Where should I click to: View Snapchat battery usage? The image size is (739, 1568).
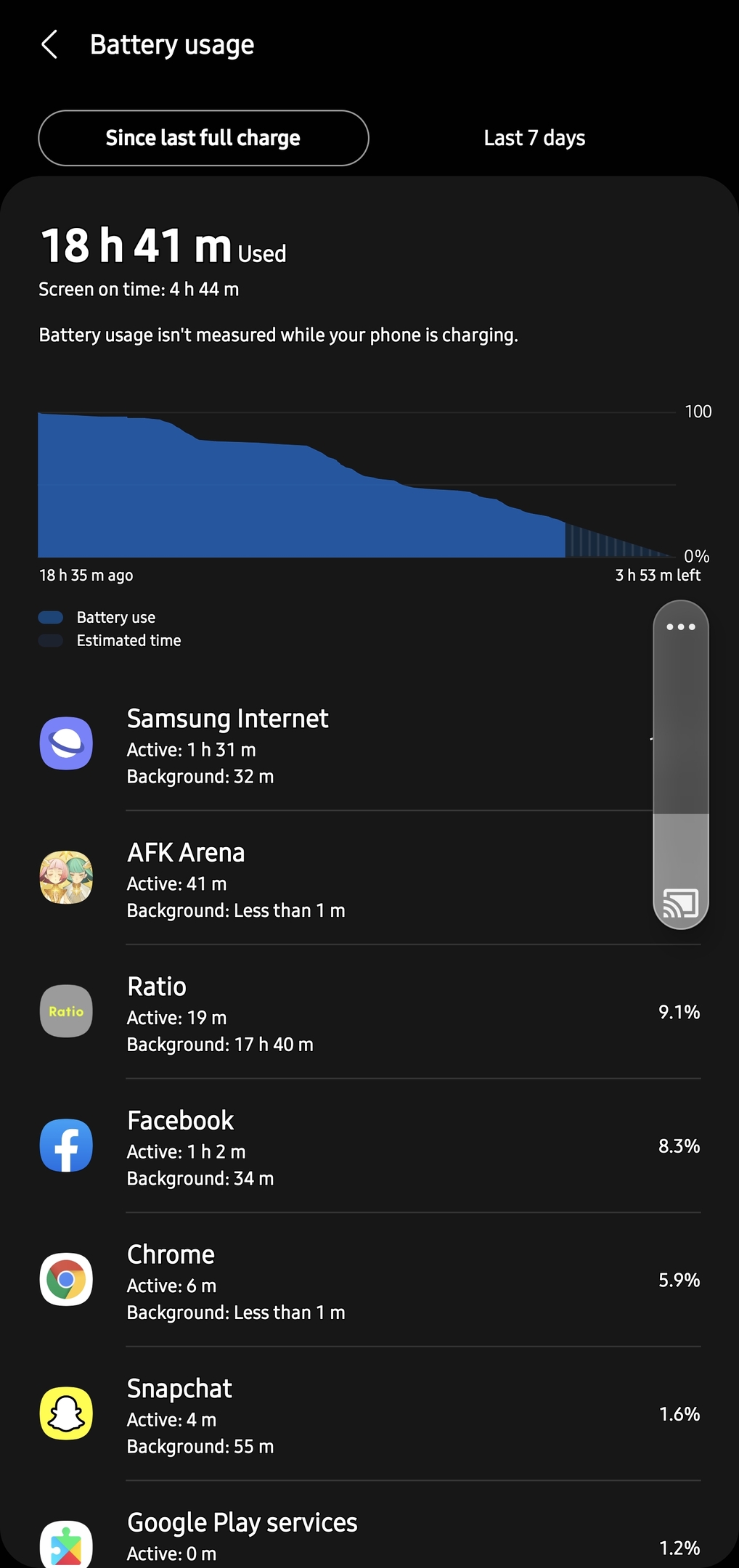coord(369,1414)
